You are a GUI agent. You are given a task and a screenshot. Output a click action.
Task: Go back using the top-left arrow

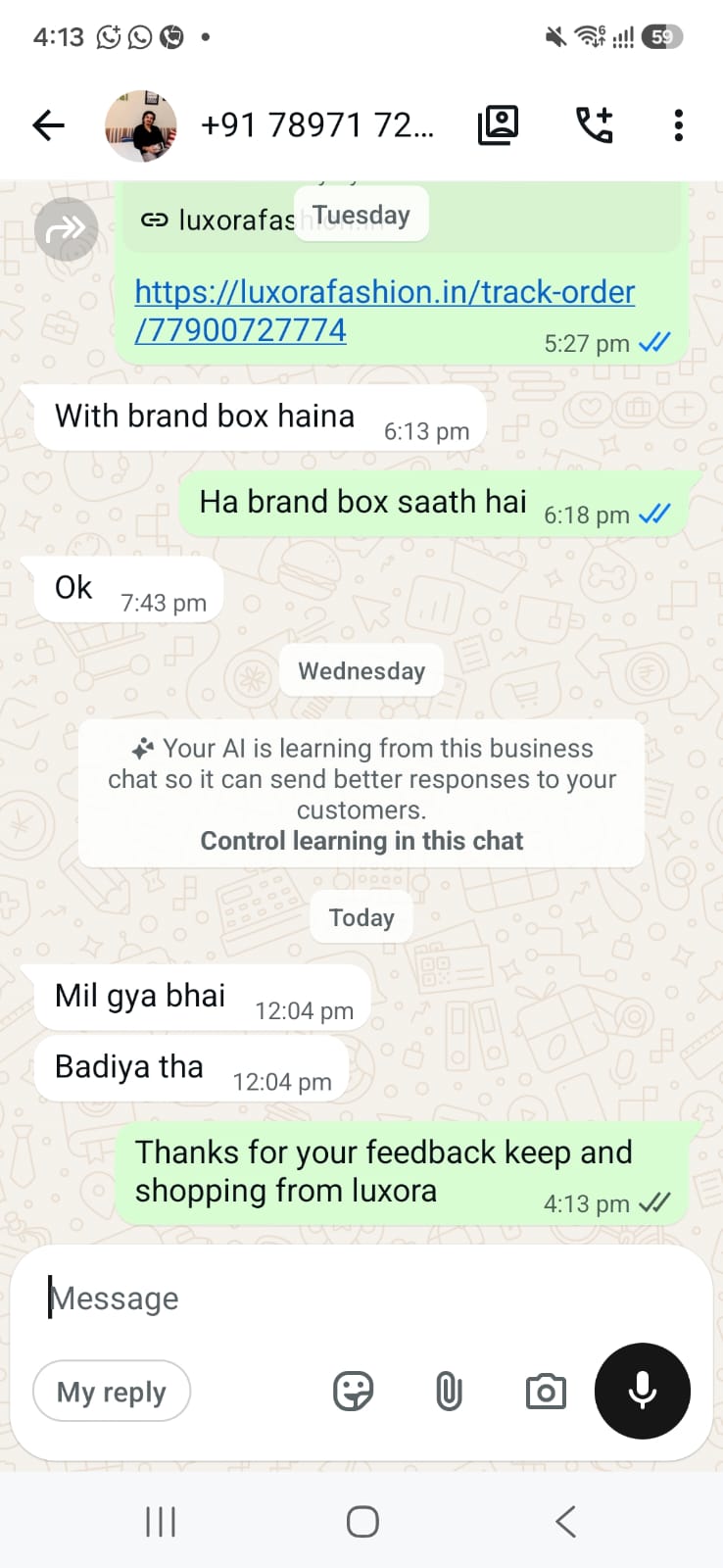click(48, 125)
